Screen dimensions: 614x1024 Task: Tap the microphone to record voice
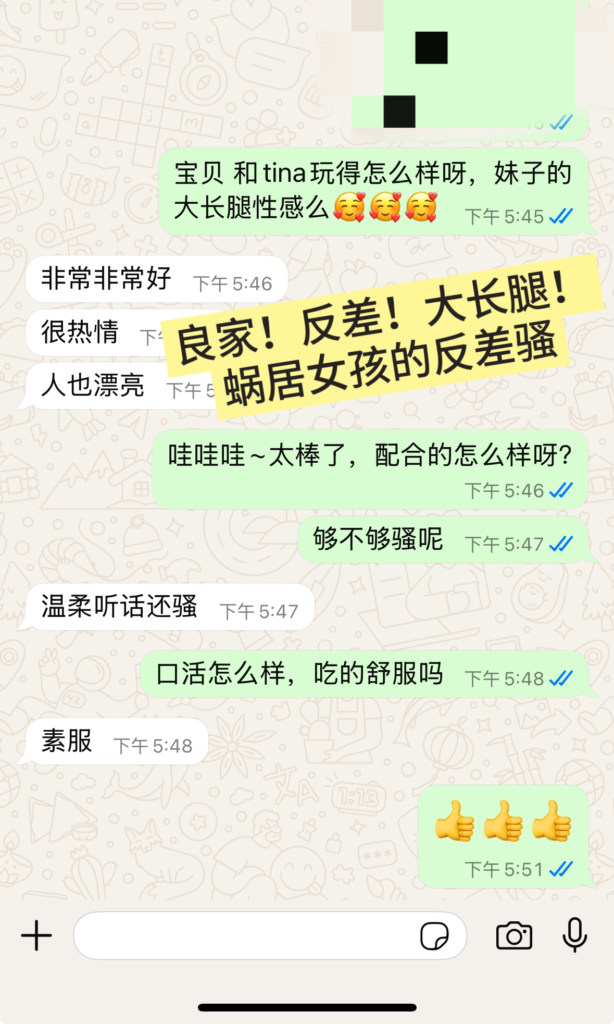click(x=574, y=936)
